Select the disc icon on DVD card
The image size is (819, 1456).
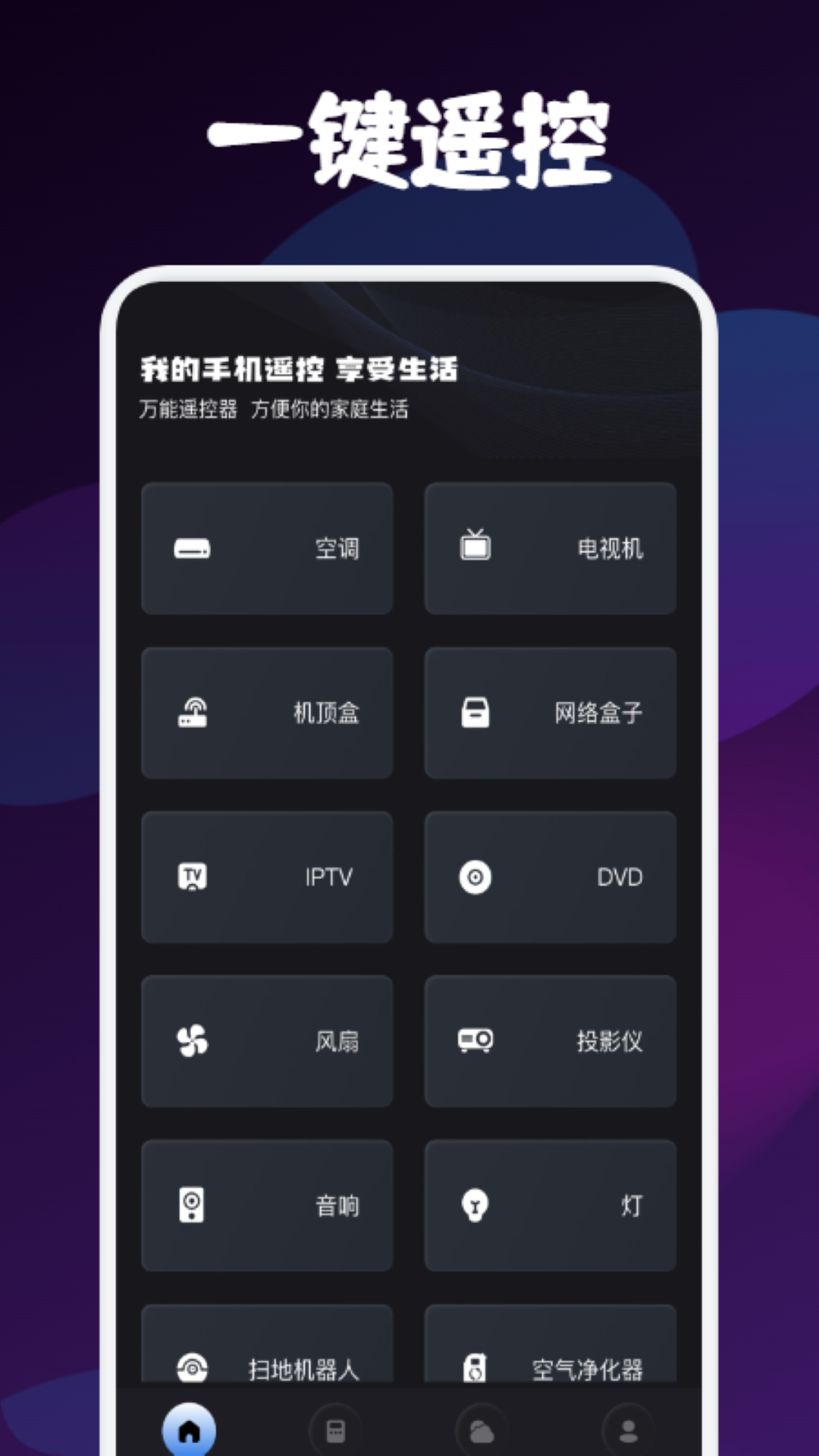pyautogui.click(x=475, y=877)
